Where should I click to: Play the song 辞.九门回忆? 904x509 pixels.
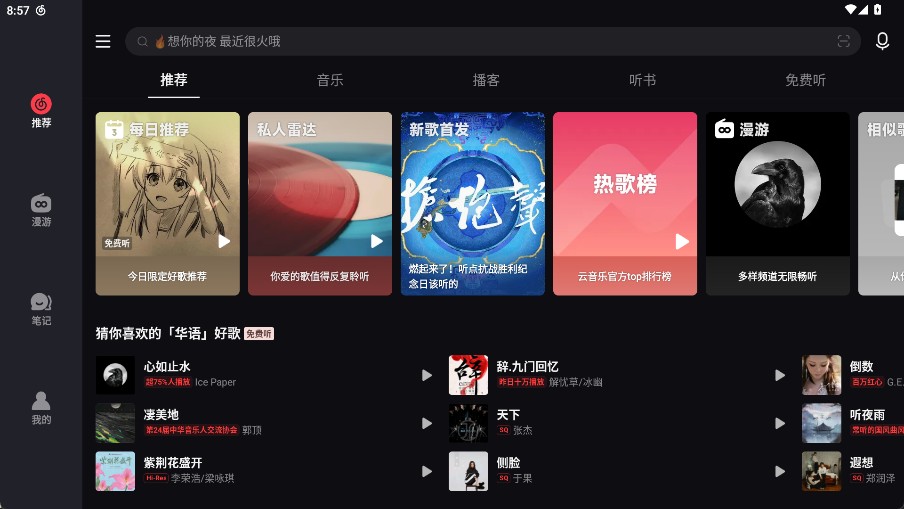pos(780,375)
